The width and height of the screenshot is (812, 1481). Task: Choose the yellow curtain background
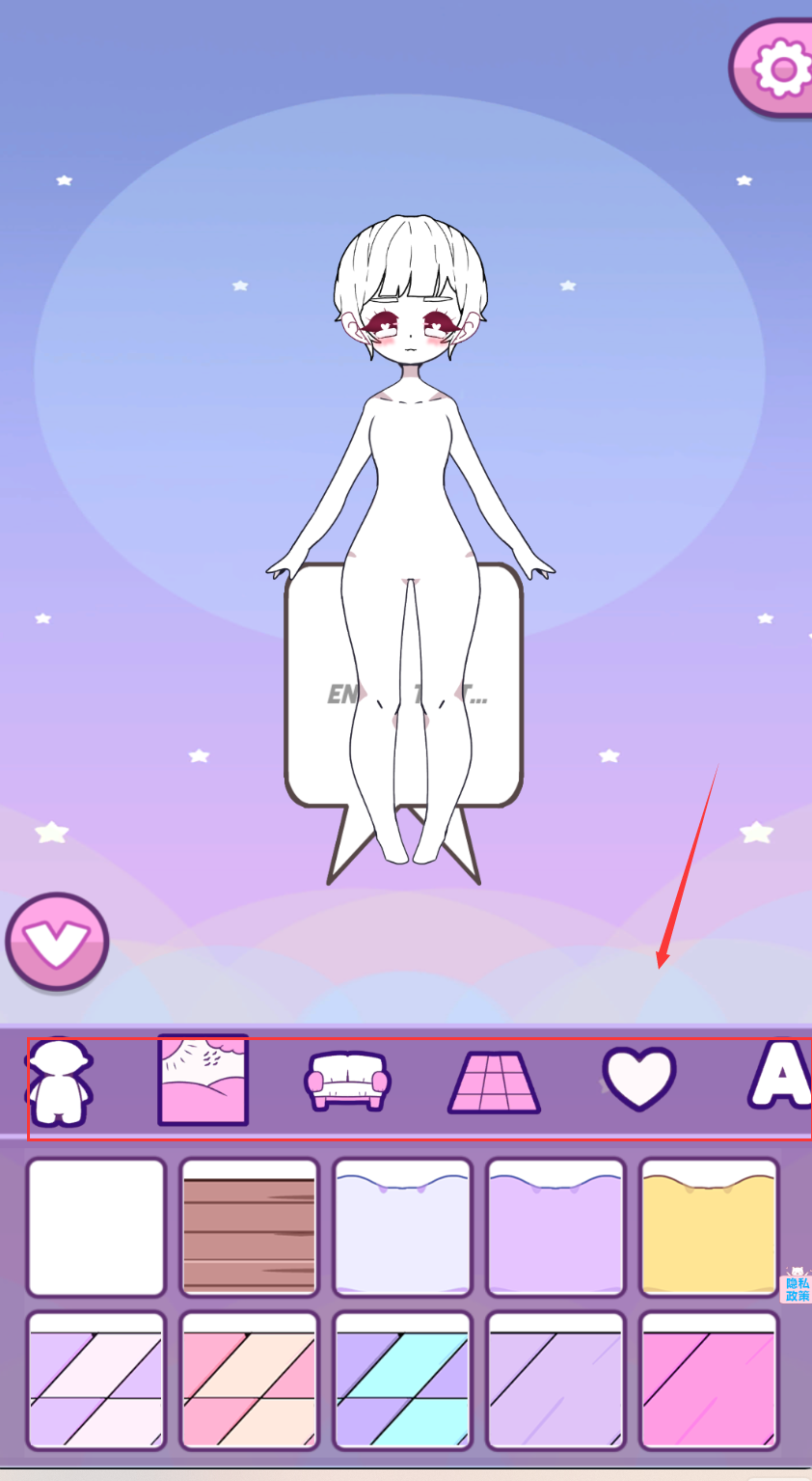tap(709, 1227)
